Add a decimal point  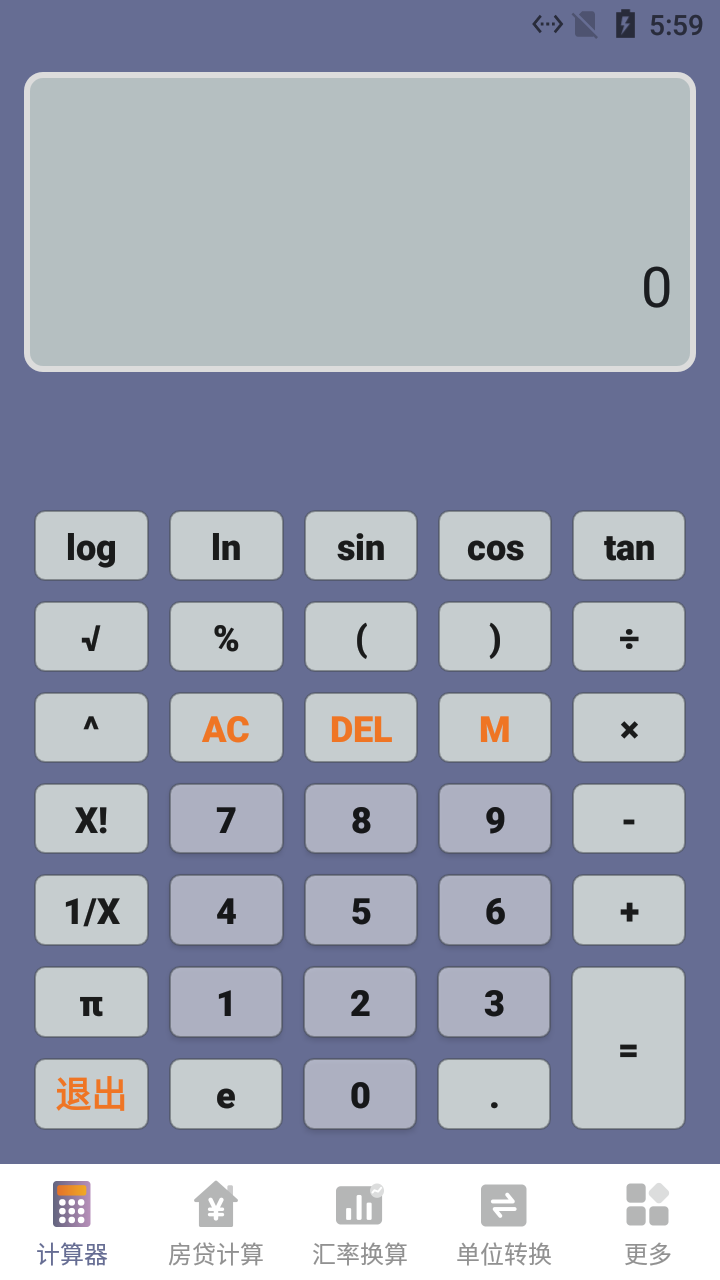(x=494, y=1094)
